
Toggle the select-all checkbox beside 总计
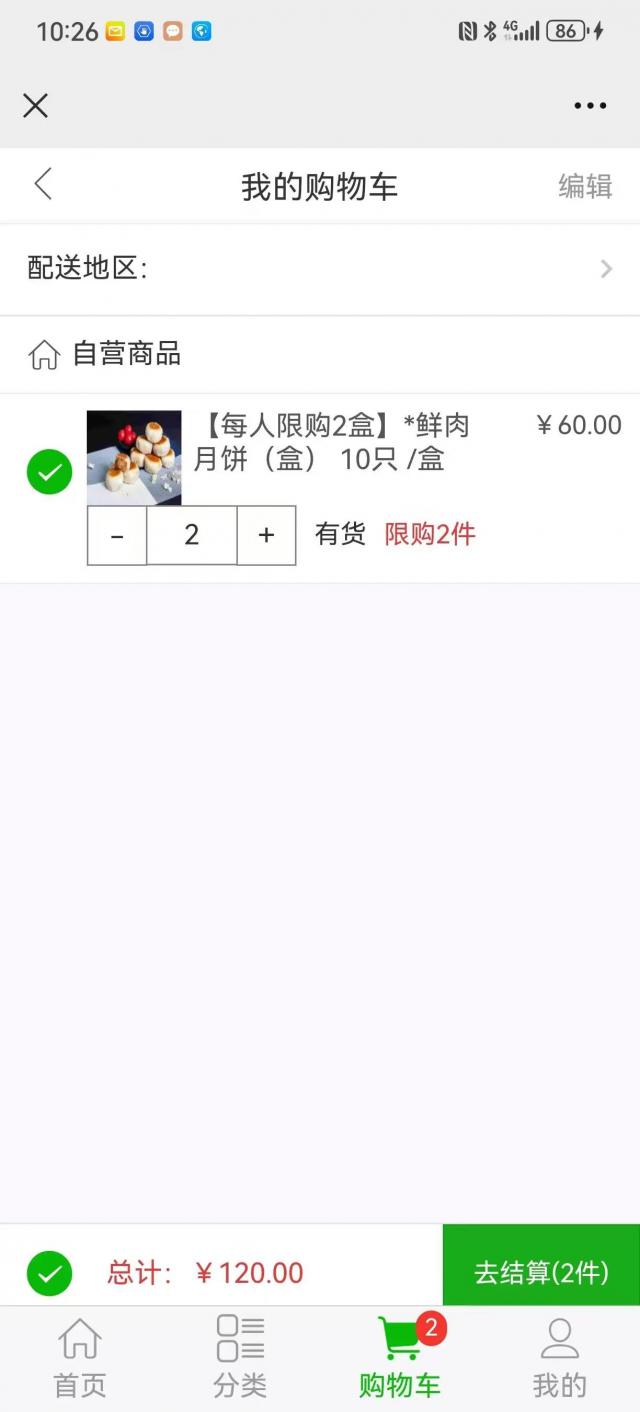click(49, 1273)
